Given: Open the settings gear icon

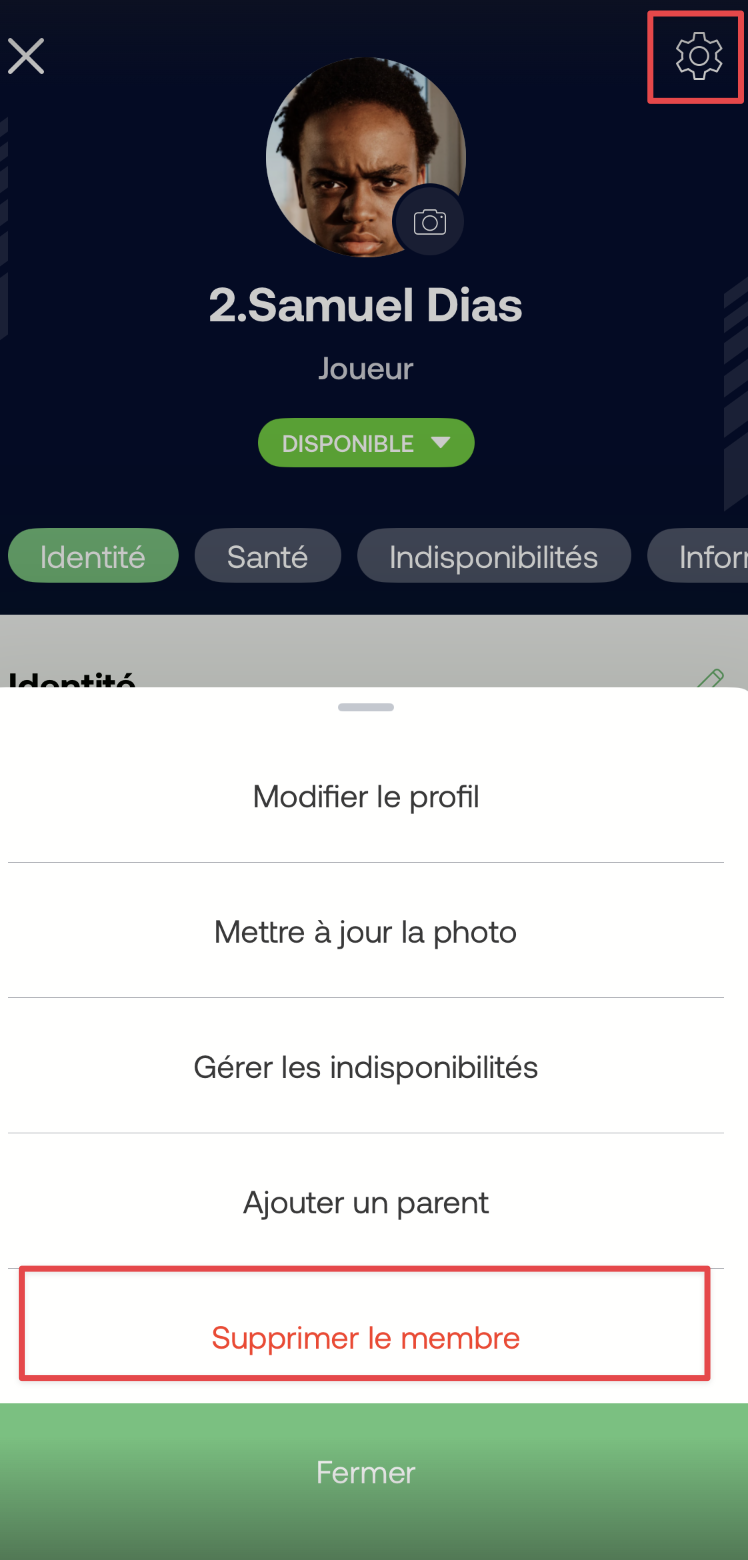Looking at the screenshot, I should point(699,56).
